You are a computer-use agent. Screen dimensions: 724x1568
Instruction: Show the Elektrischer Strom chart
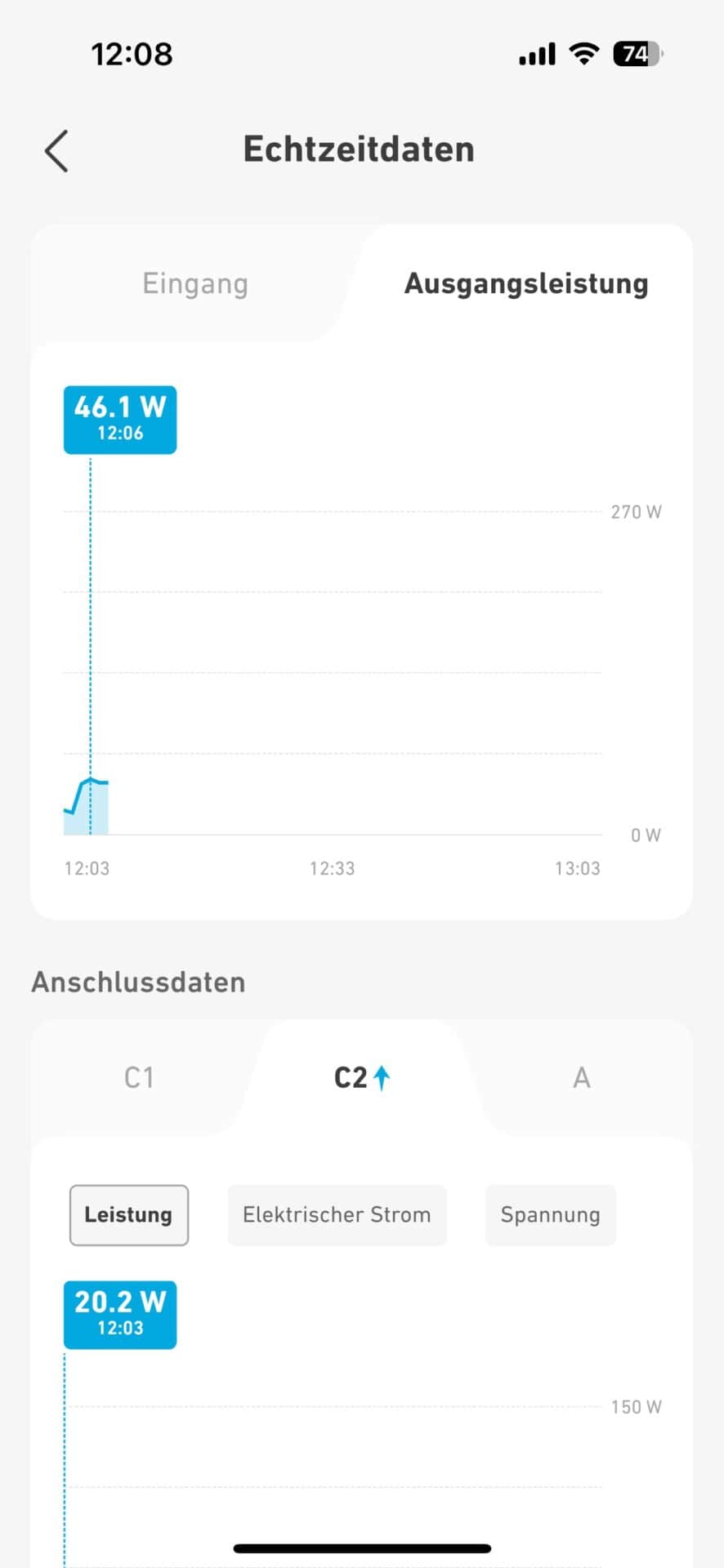[337, 1214]
